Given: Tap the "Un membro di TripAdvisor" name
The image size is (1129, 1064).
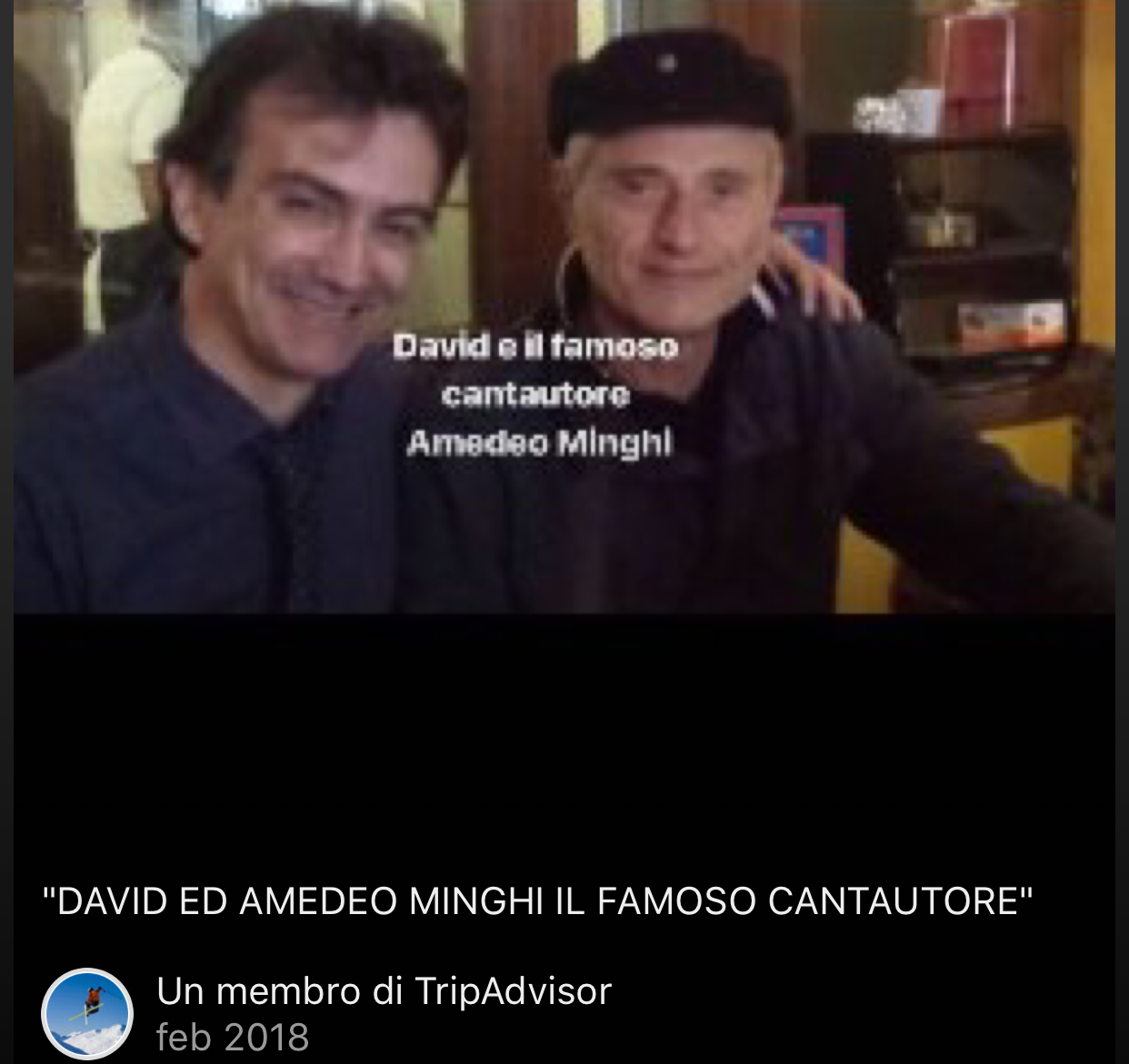Looking at the screenshot, I should coord(384,991).
